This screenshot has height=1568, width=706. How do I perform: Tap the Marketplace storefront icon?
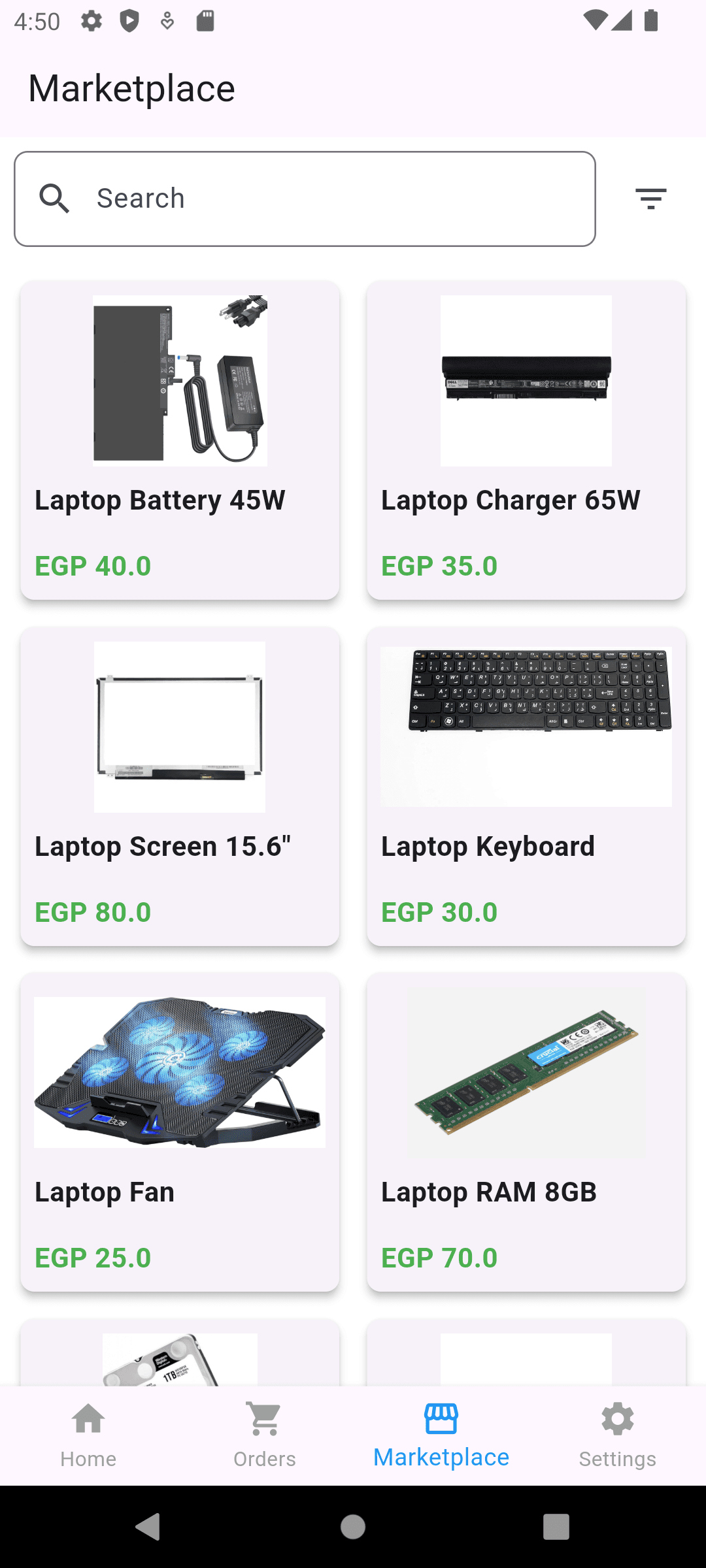(x=441, y=1419)
